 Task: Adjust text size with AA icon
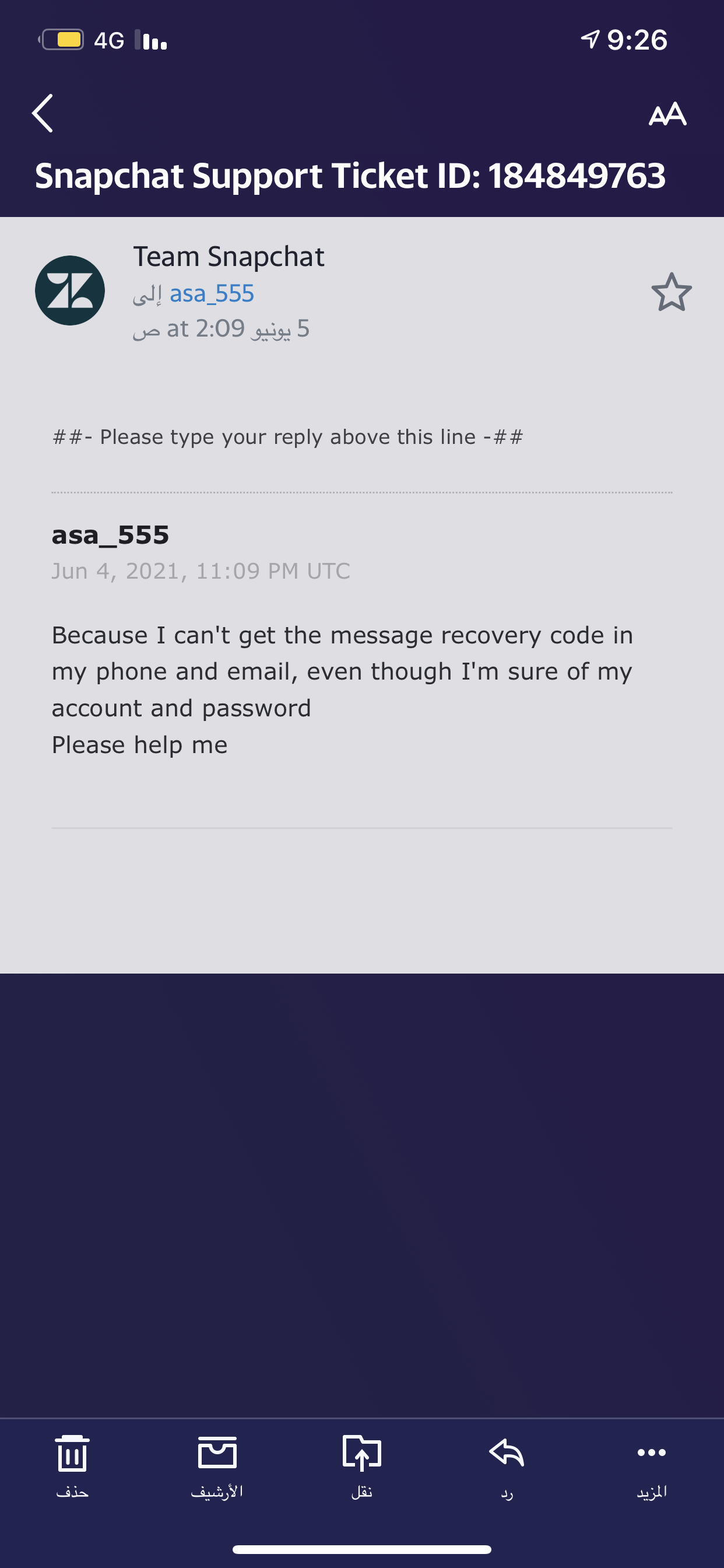[667, 114]
